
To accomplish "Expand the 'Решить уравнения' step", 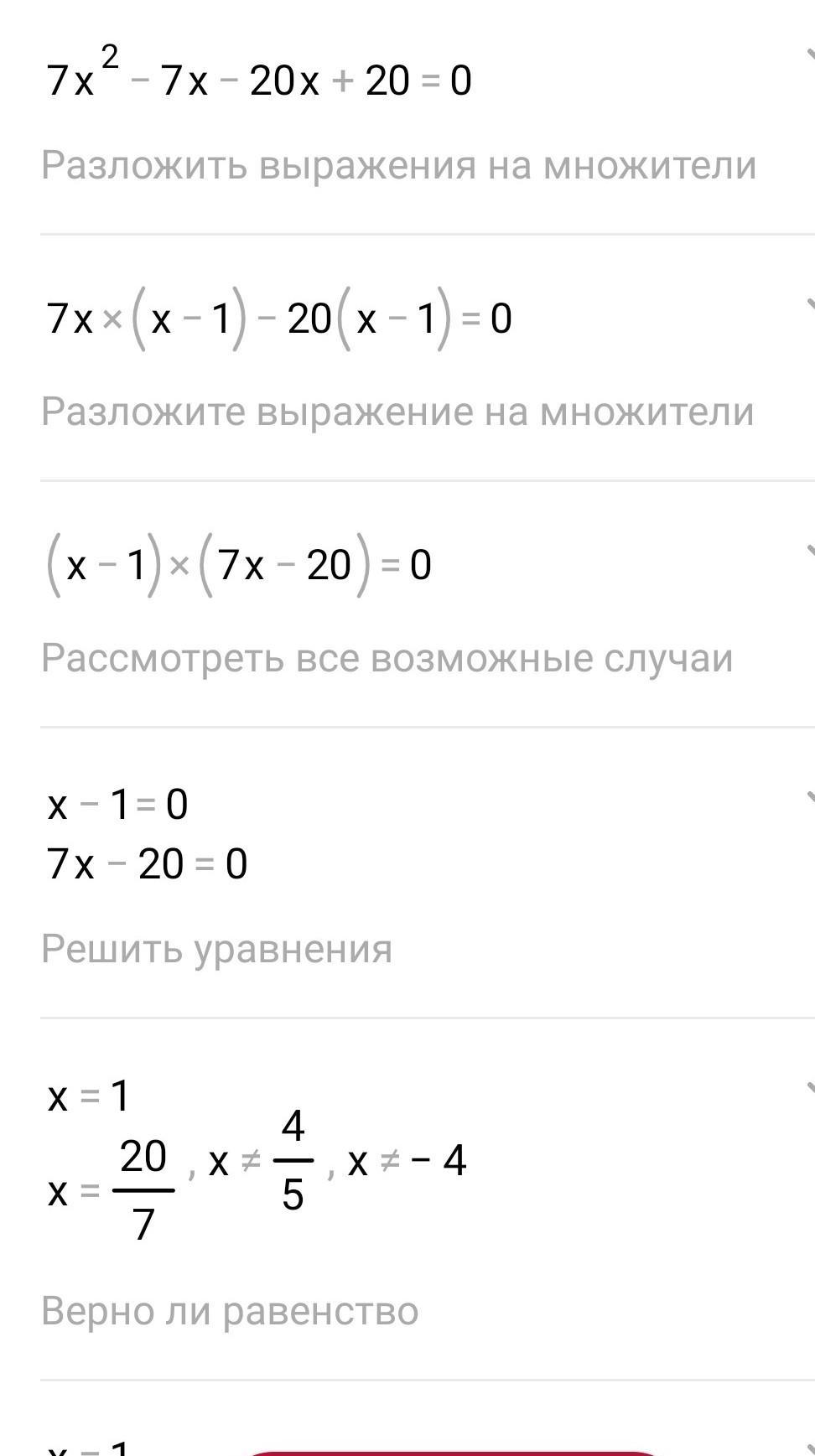I will (808, 796).
